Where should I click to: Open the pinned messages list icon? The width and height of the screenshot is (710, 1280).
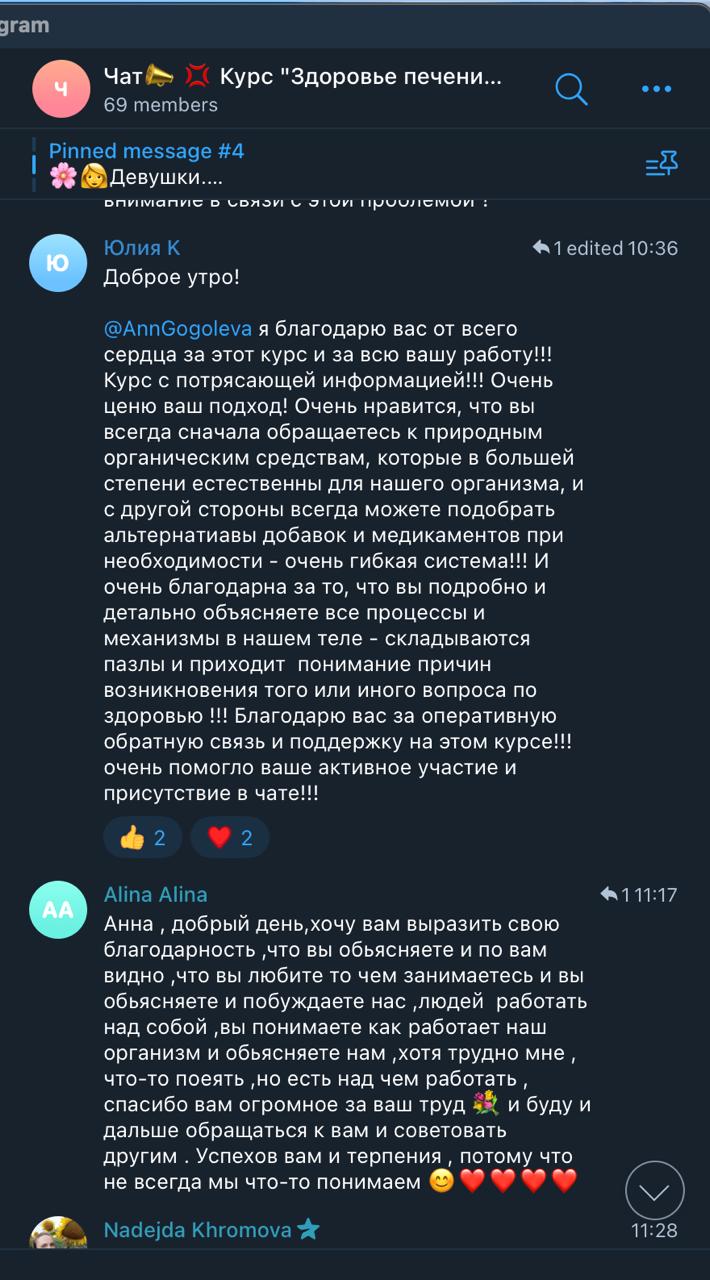(661, 164)
